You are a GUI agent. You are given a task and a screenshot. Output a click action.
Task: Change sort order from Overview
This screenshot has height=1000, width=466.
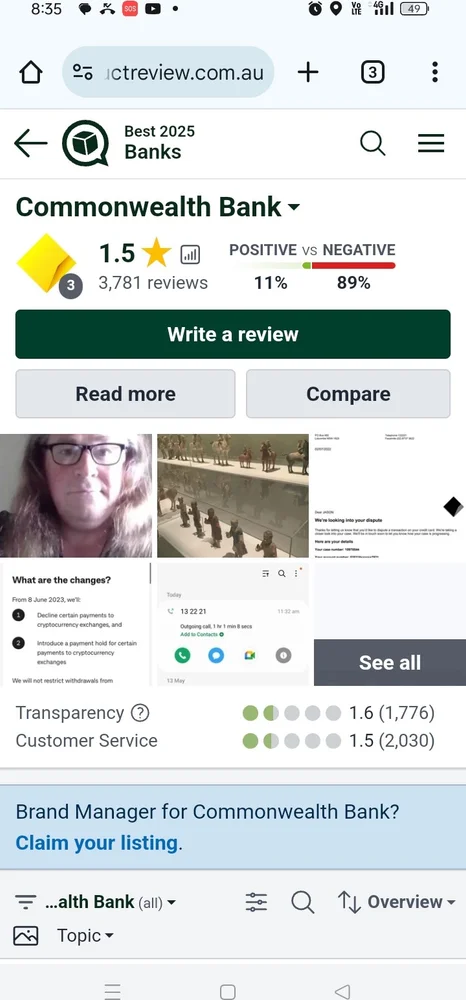tap(397, 902)
